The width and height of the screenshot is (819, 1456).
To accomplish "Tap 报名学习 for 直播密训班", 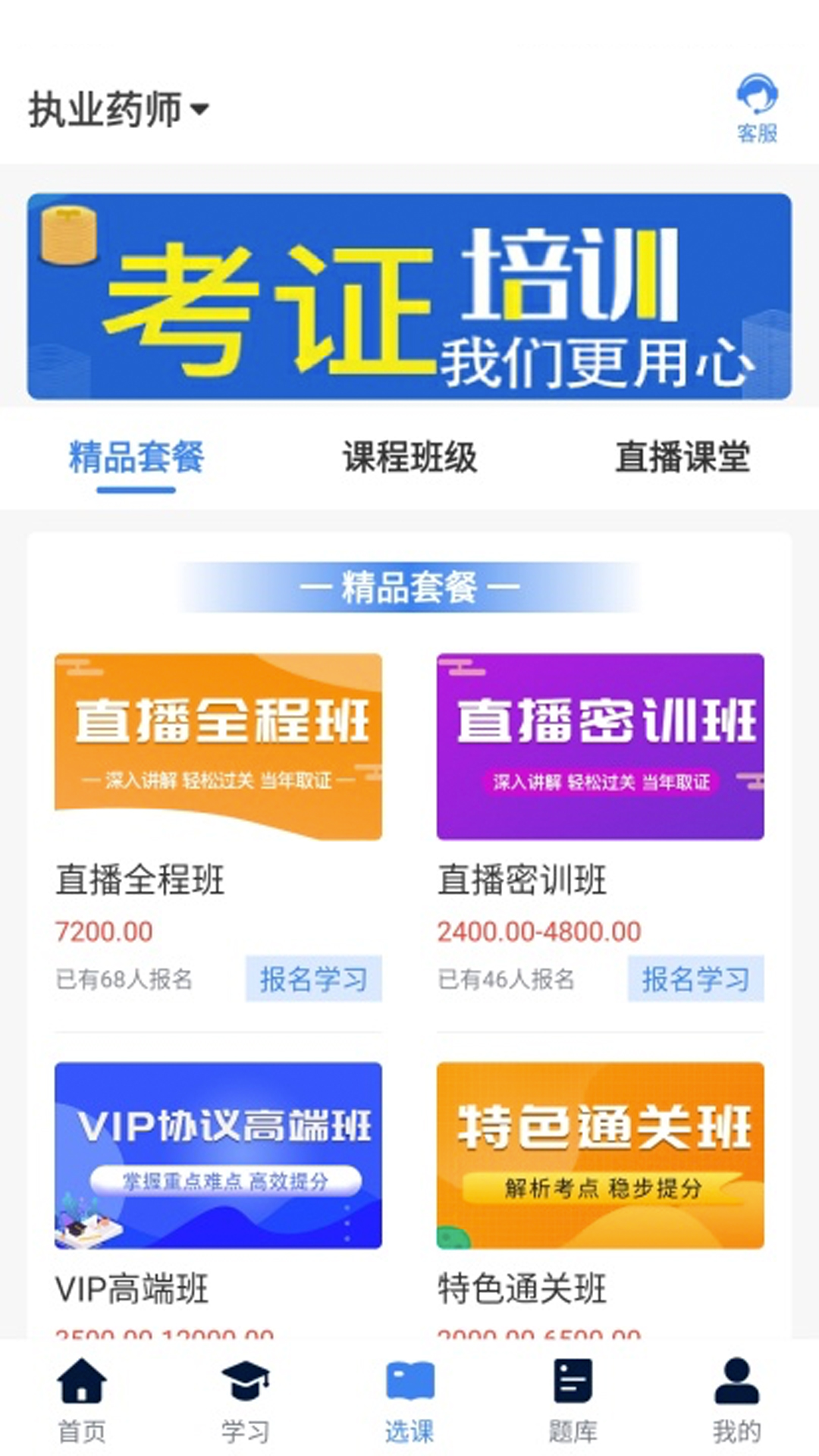I will tap(695, 979).
